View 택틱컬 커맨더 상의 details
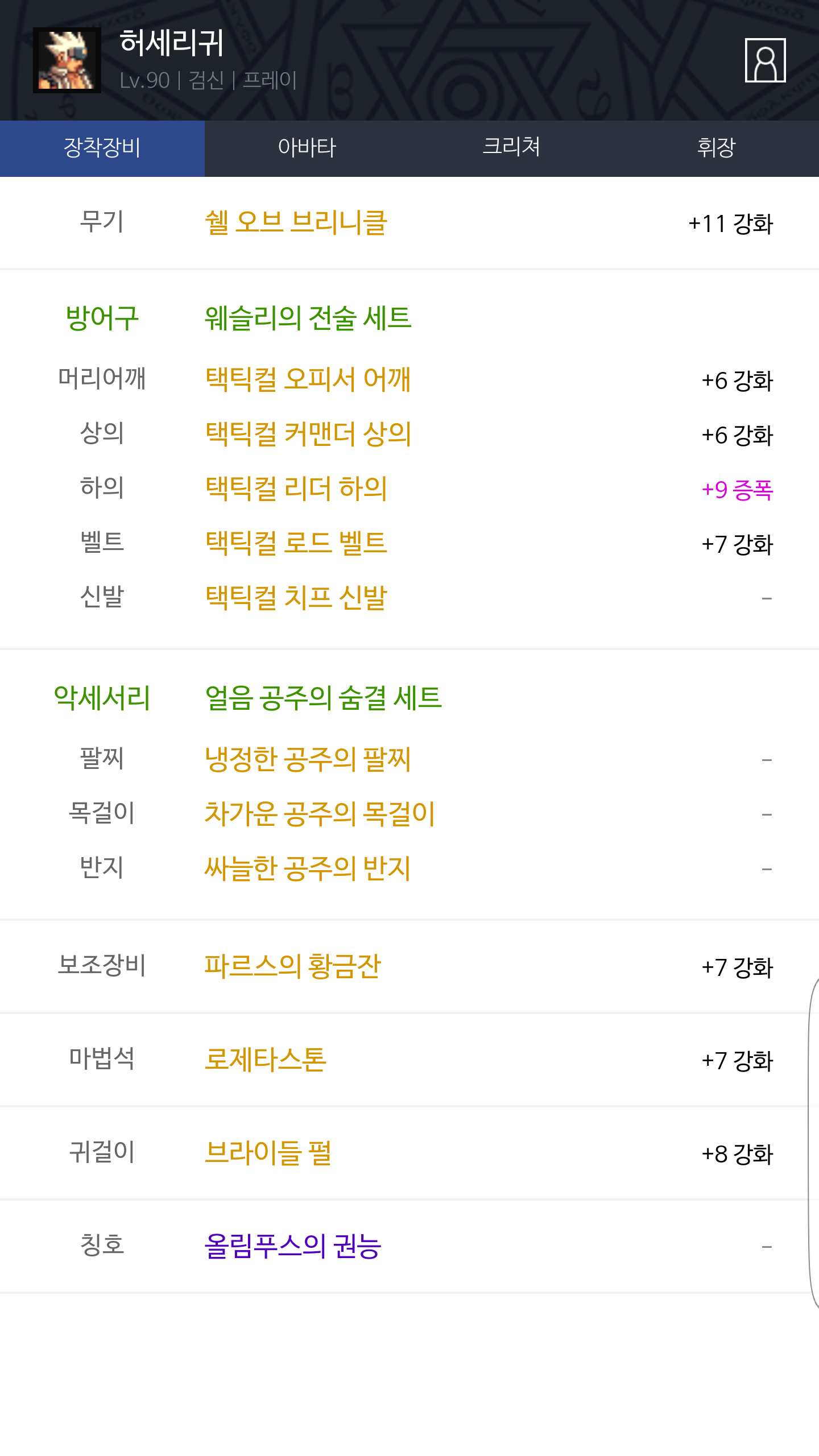This screenshot has height=1456, width=819. 308,434
